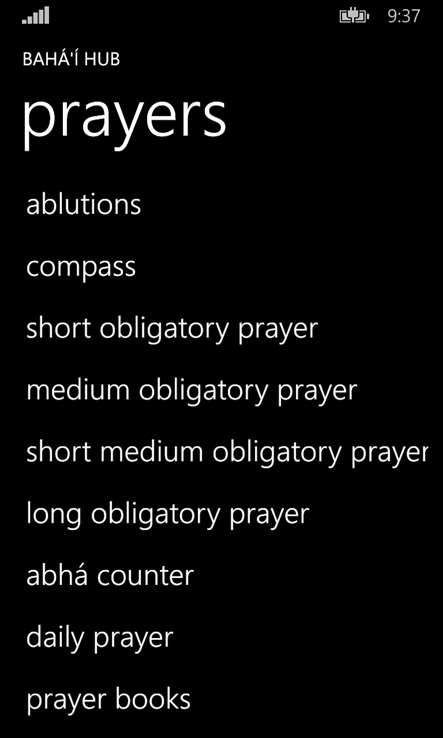Screen dimensions: 443x738
Task: View the long obligatory prayer
Action: pos(168,514)
